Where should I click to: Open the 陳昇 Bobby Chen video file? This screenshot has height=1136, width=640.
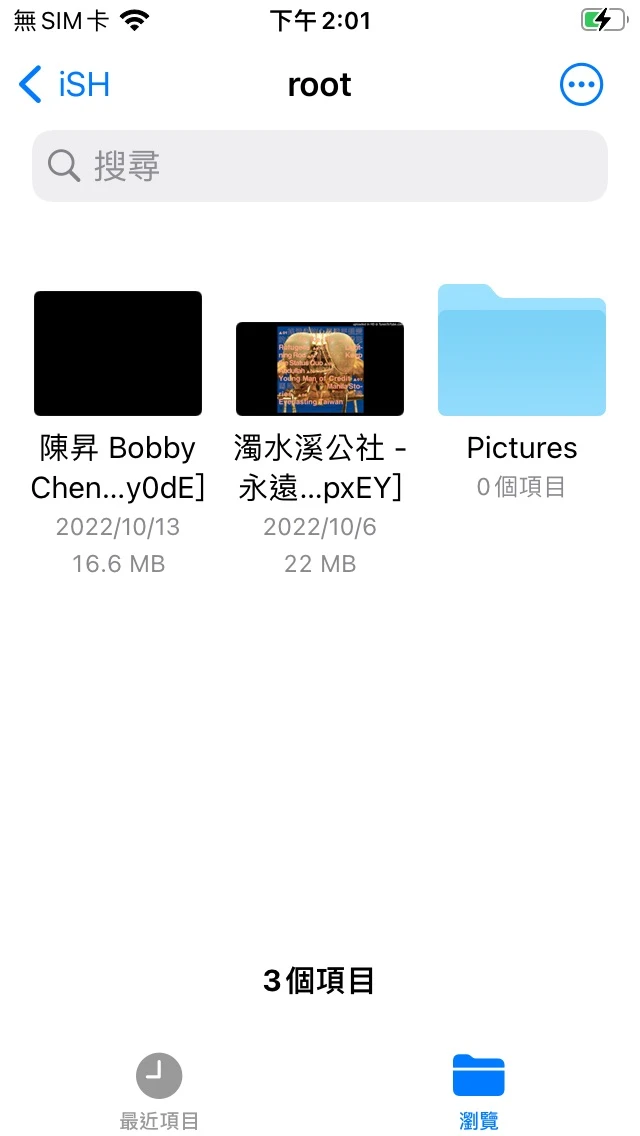click(x=118, y=354)
